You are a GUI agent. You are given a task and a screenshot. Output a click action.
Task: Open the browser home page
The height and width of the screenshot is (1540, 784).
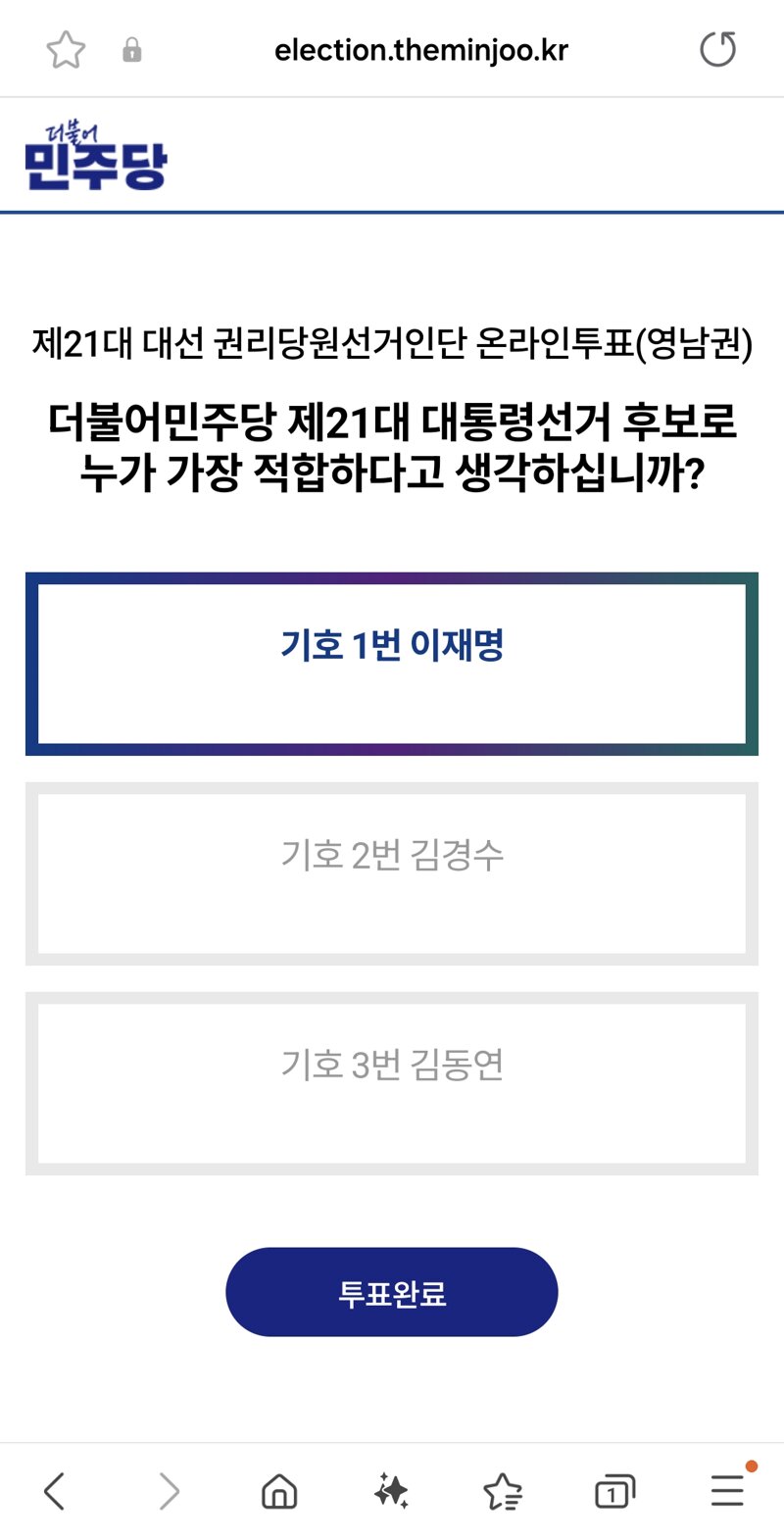[x=279, y=1491]
